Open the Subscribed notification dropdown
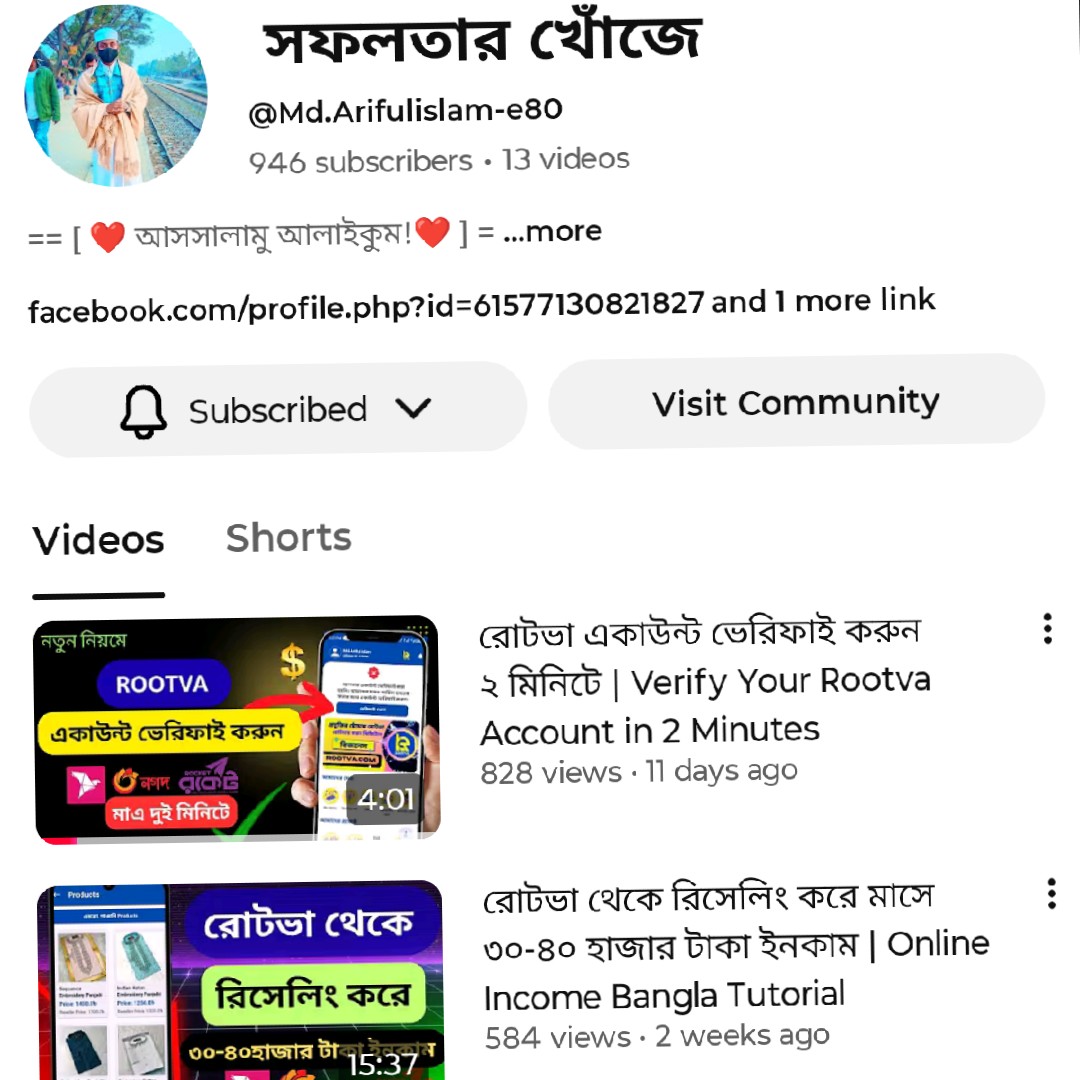This screenshot has height=1080, width=1080. point(277,410)
